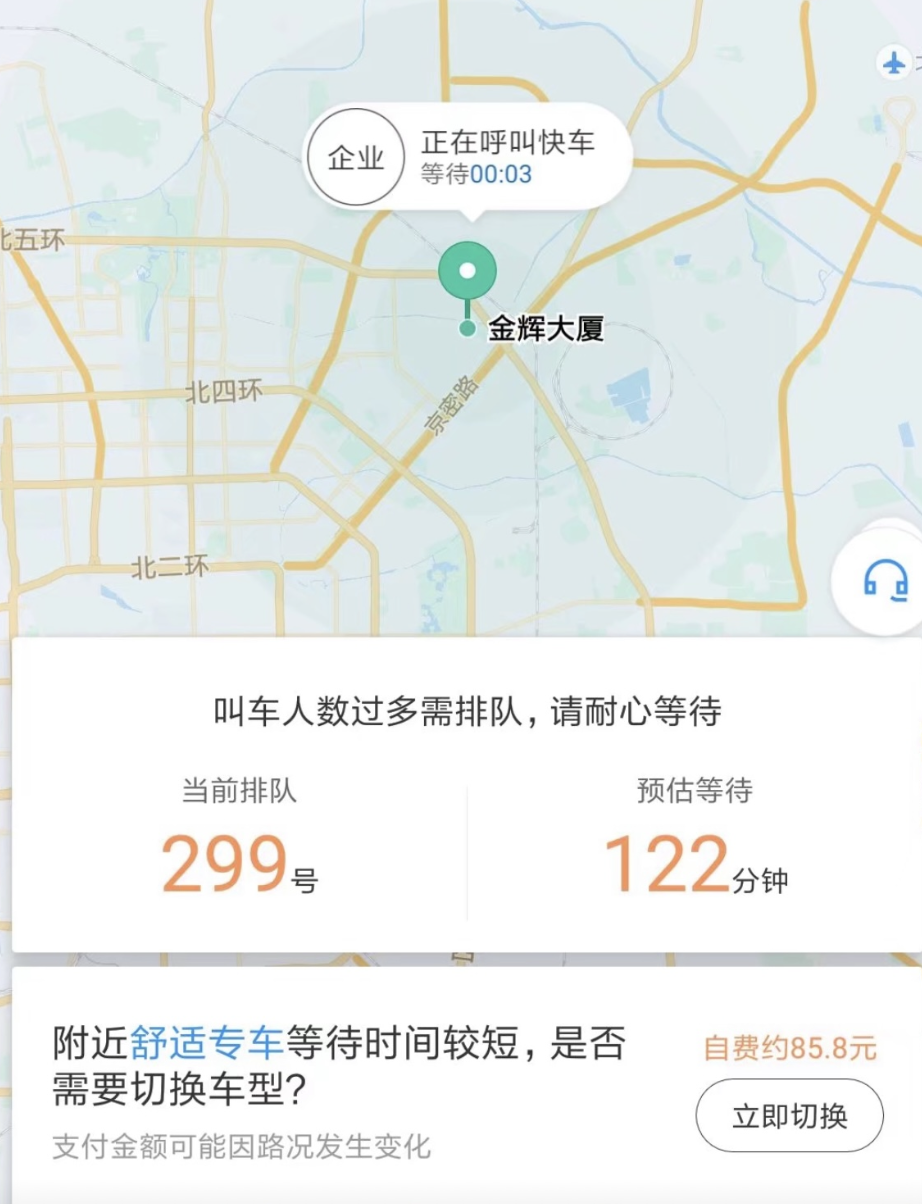The image size is (922, 1204).
Task: Select the green pickup pin on the map
Action: tap(466, 270)
